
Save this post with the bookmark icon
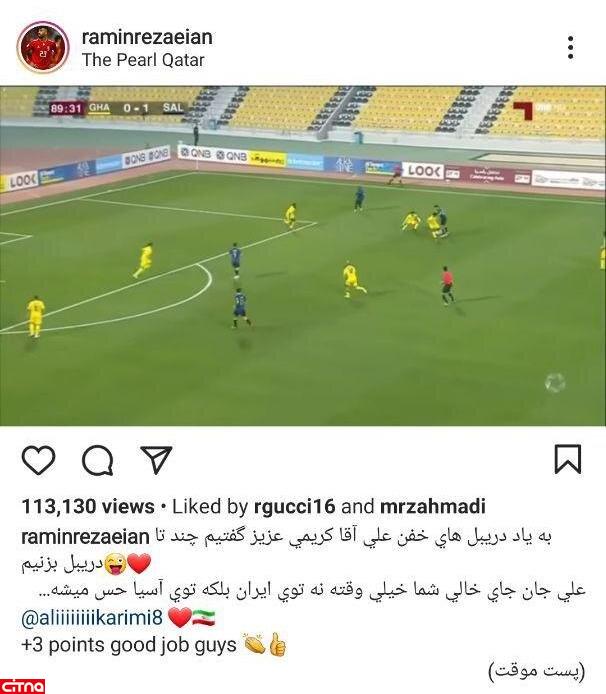tap(567, 459)
